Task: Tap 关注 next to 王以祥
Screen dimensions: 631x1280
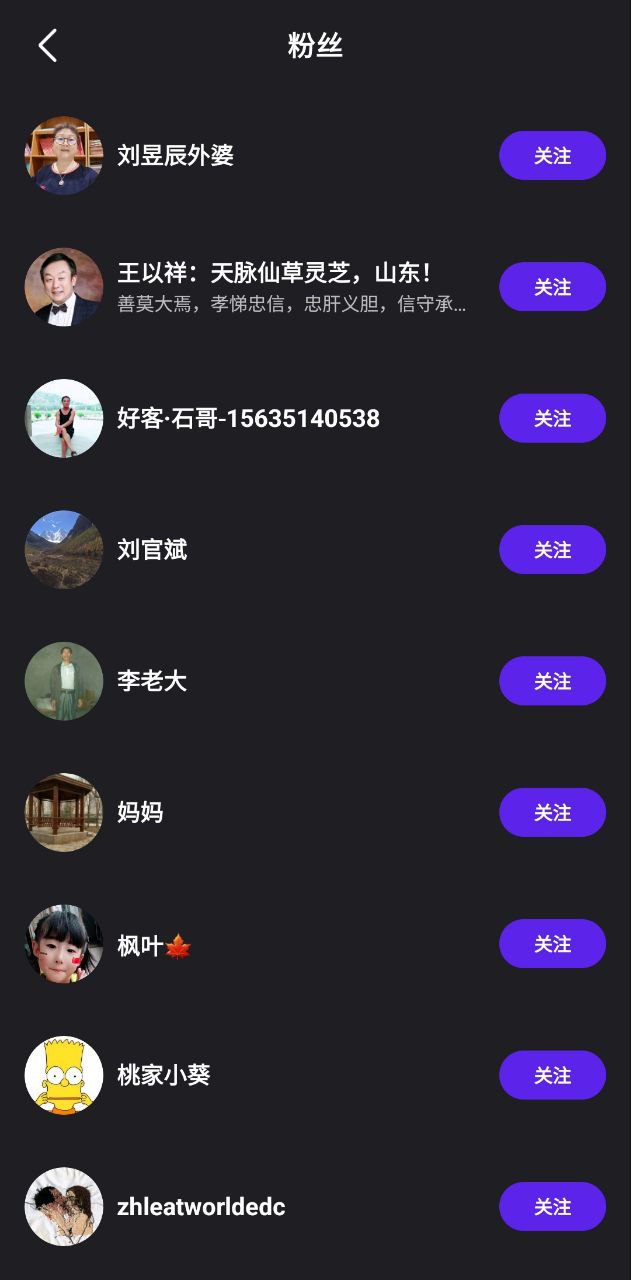Action: 552,287
